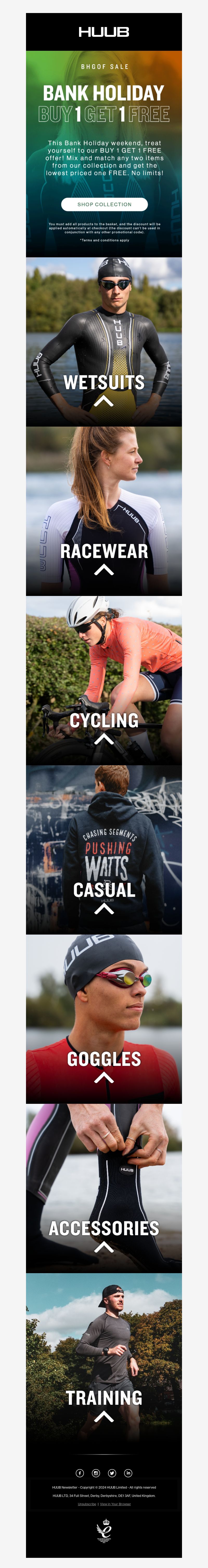Open the Wetsuits category tile
The image size is (208, 1568).
point(104,342)
